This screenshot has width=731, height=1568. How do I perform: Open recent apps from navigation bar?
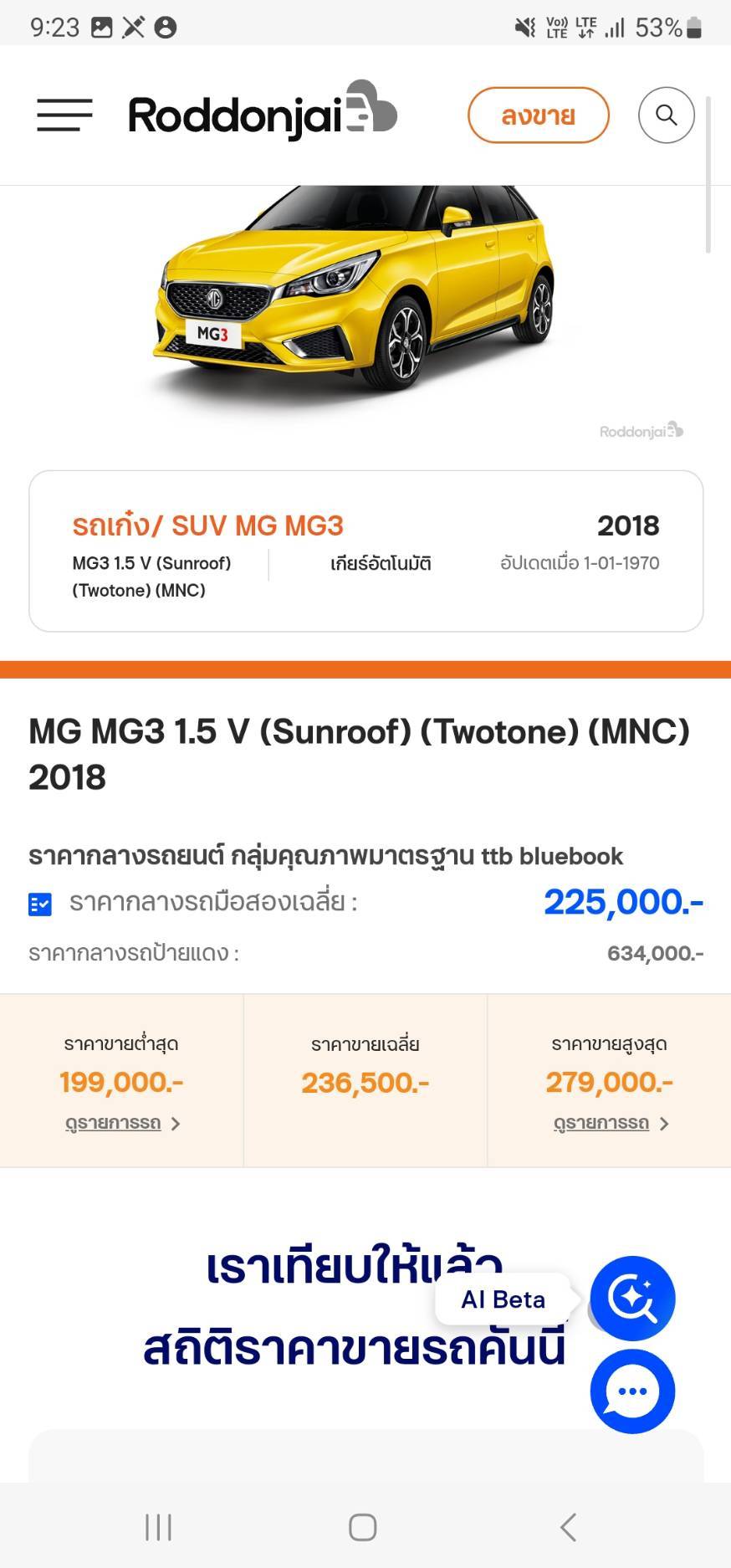click(x=158, y=1527)
